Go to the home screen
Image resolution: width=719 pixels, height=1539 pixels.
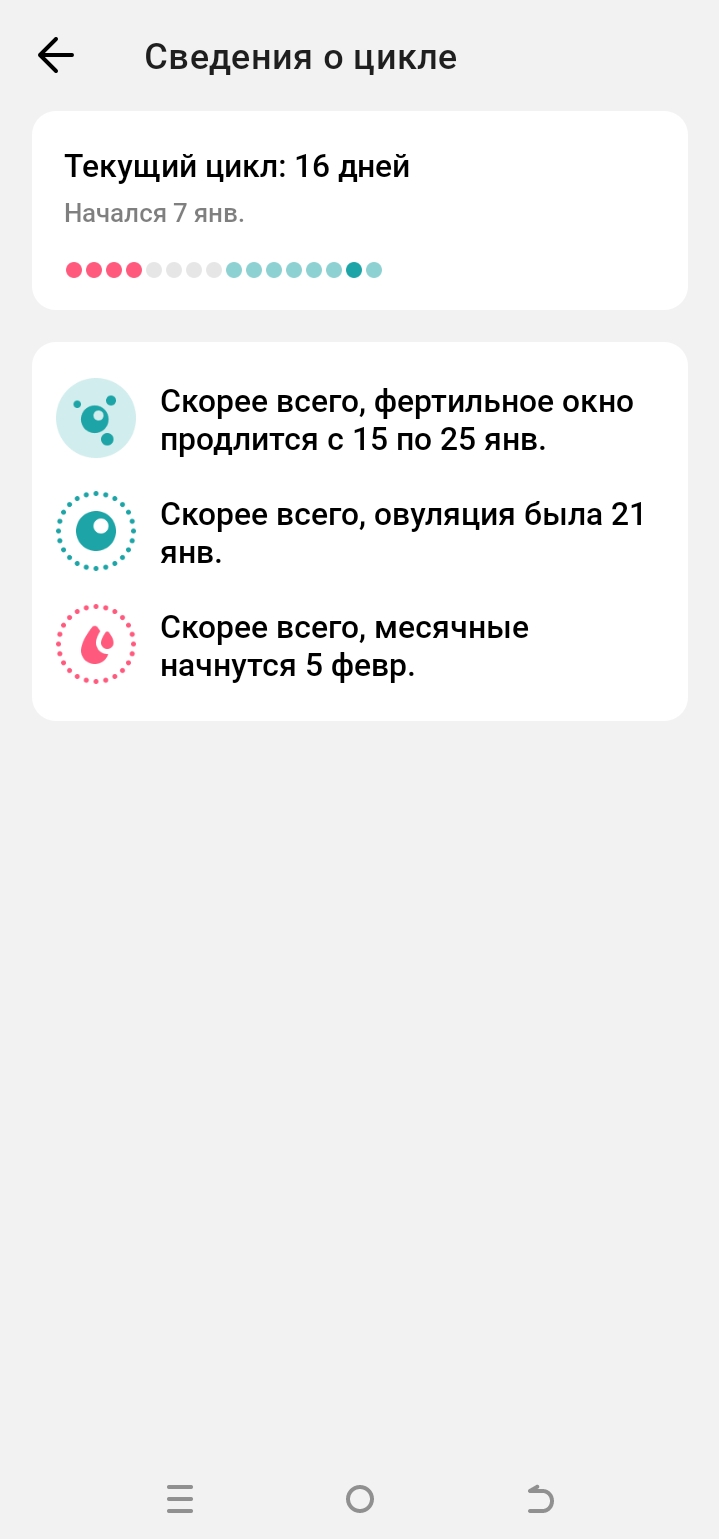tap(360, 1499)
